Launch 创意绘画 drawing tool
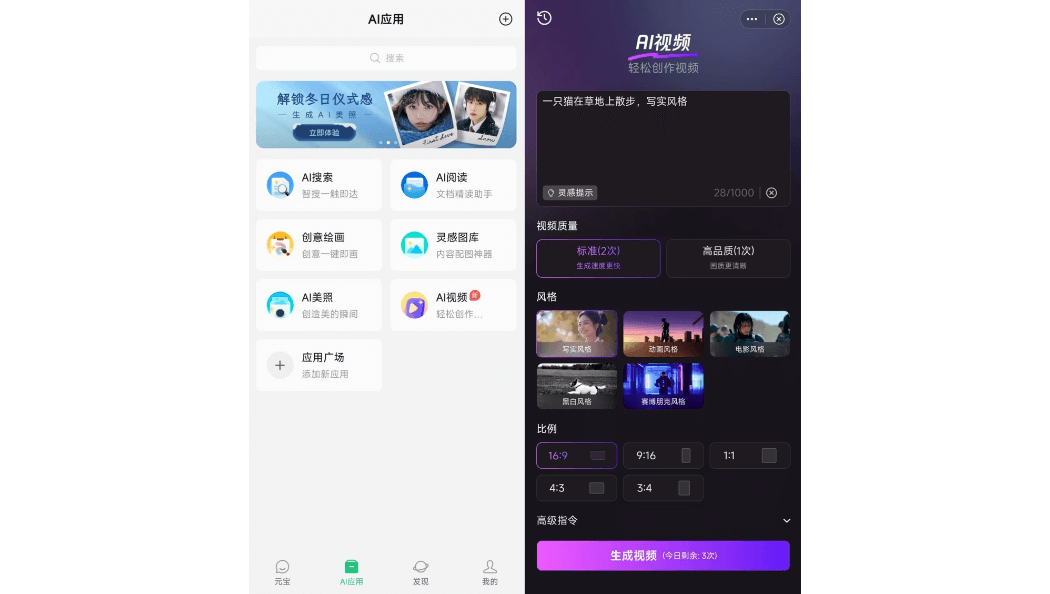This screenshot has width=1050, height=594. pyautogui.click(x=318, y=245)
